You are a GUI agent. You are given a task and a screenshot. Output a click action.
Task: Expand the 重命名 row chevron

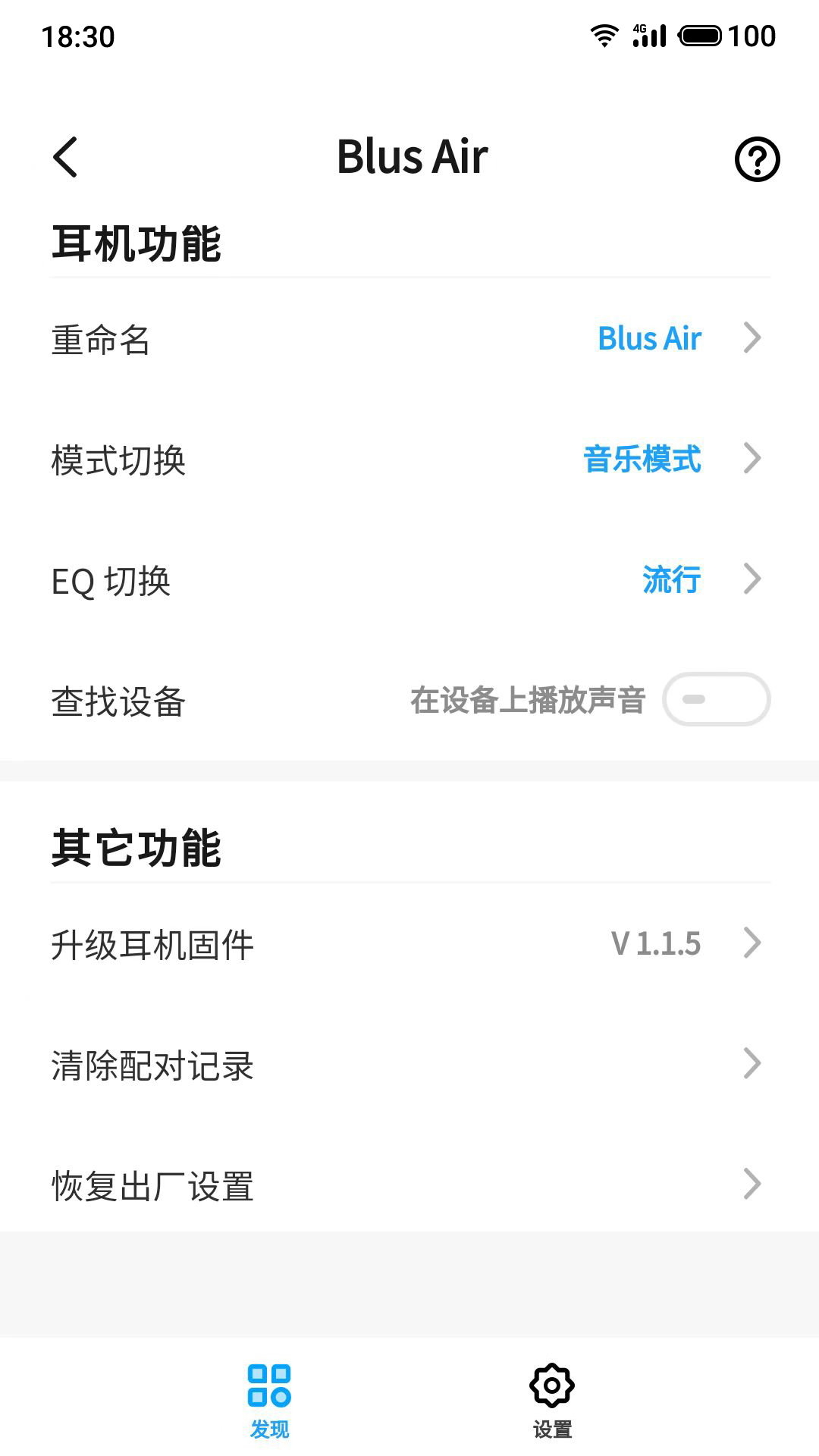(752, 338)
